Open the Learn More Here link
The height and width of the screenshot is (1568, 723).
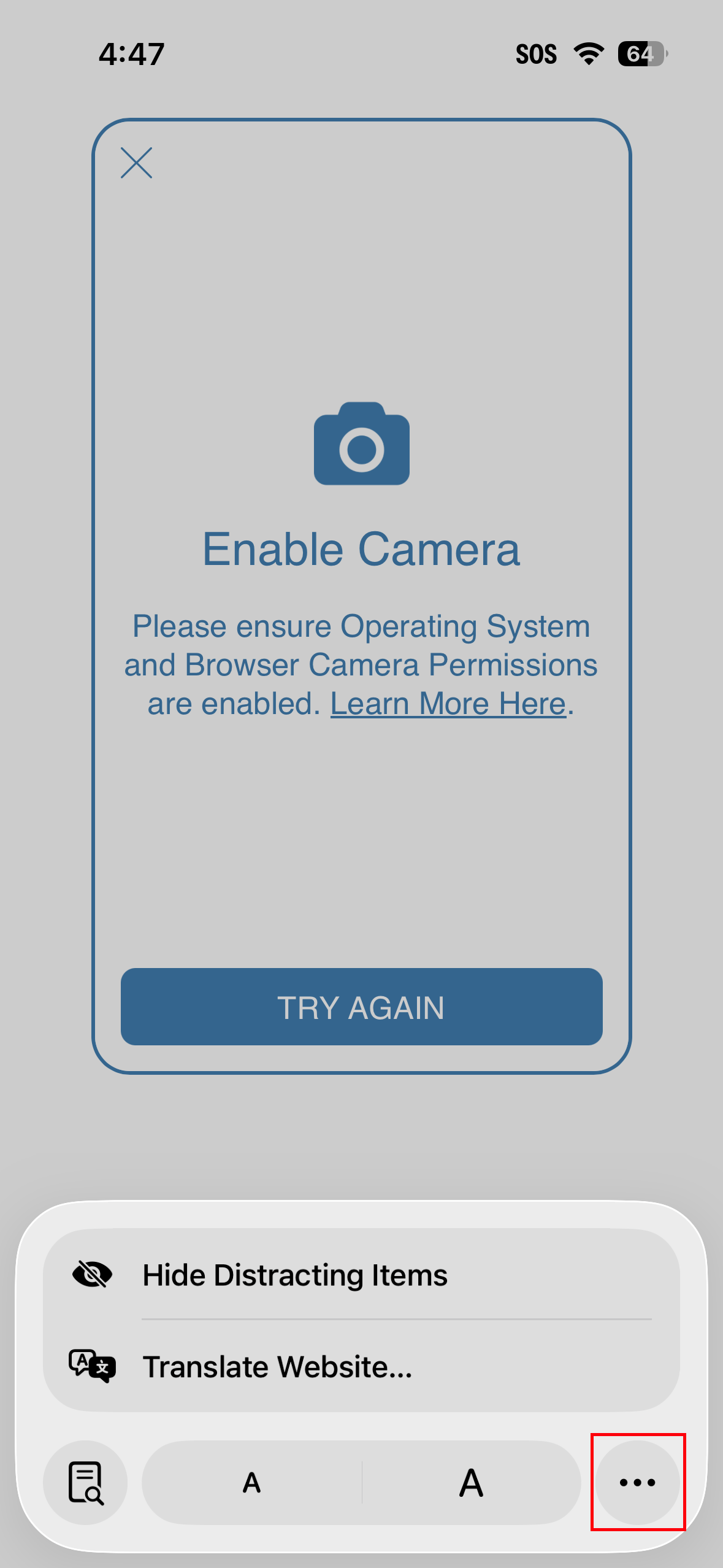pos(448,704)
